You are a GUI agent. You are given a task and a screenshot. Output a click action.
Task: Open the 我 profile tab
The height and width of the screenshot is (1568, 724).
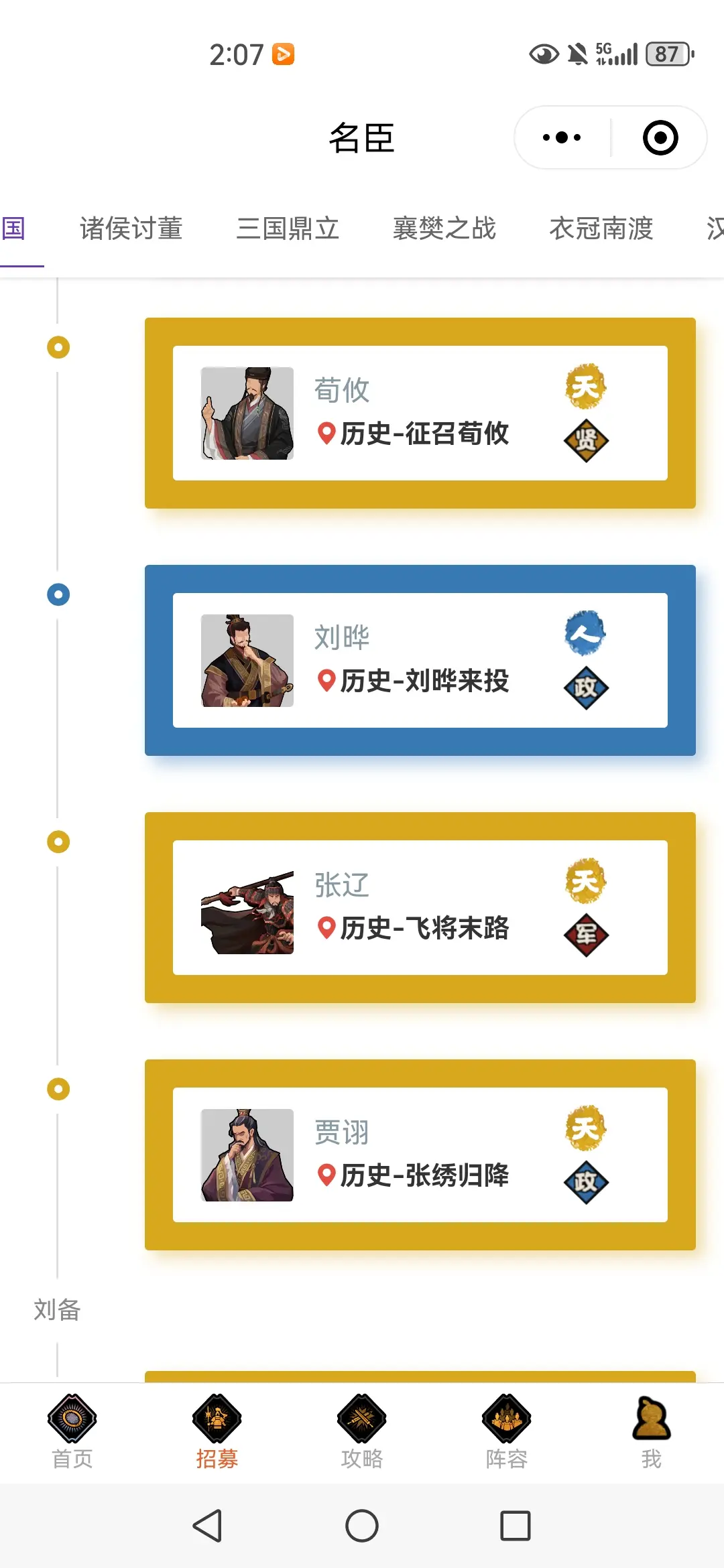(x=652, y=1432)
